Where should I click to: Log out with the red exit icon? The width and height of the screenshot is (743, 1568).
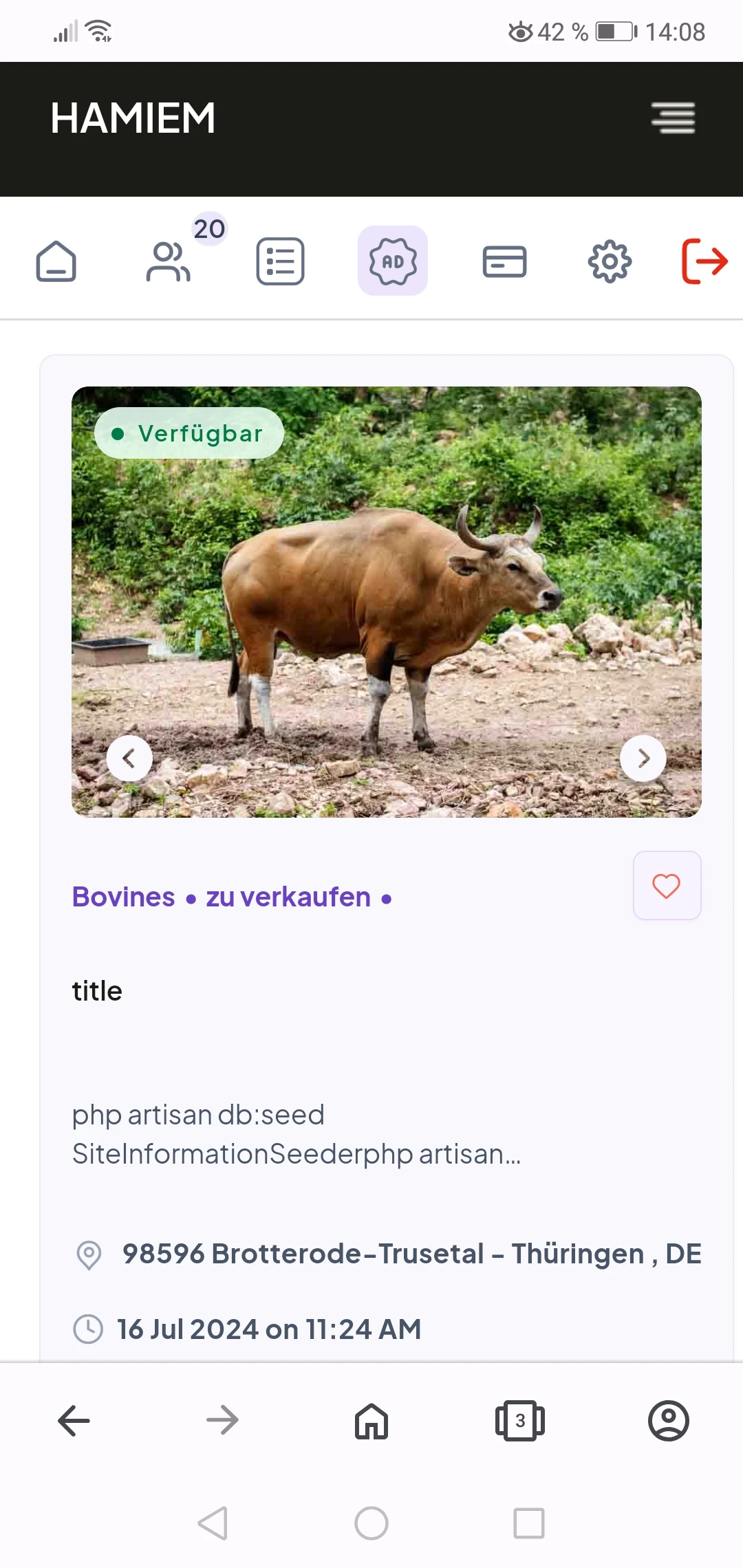tap(704, 261)
